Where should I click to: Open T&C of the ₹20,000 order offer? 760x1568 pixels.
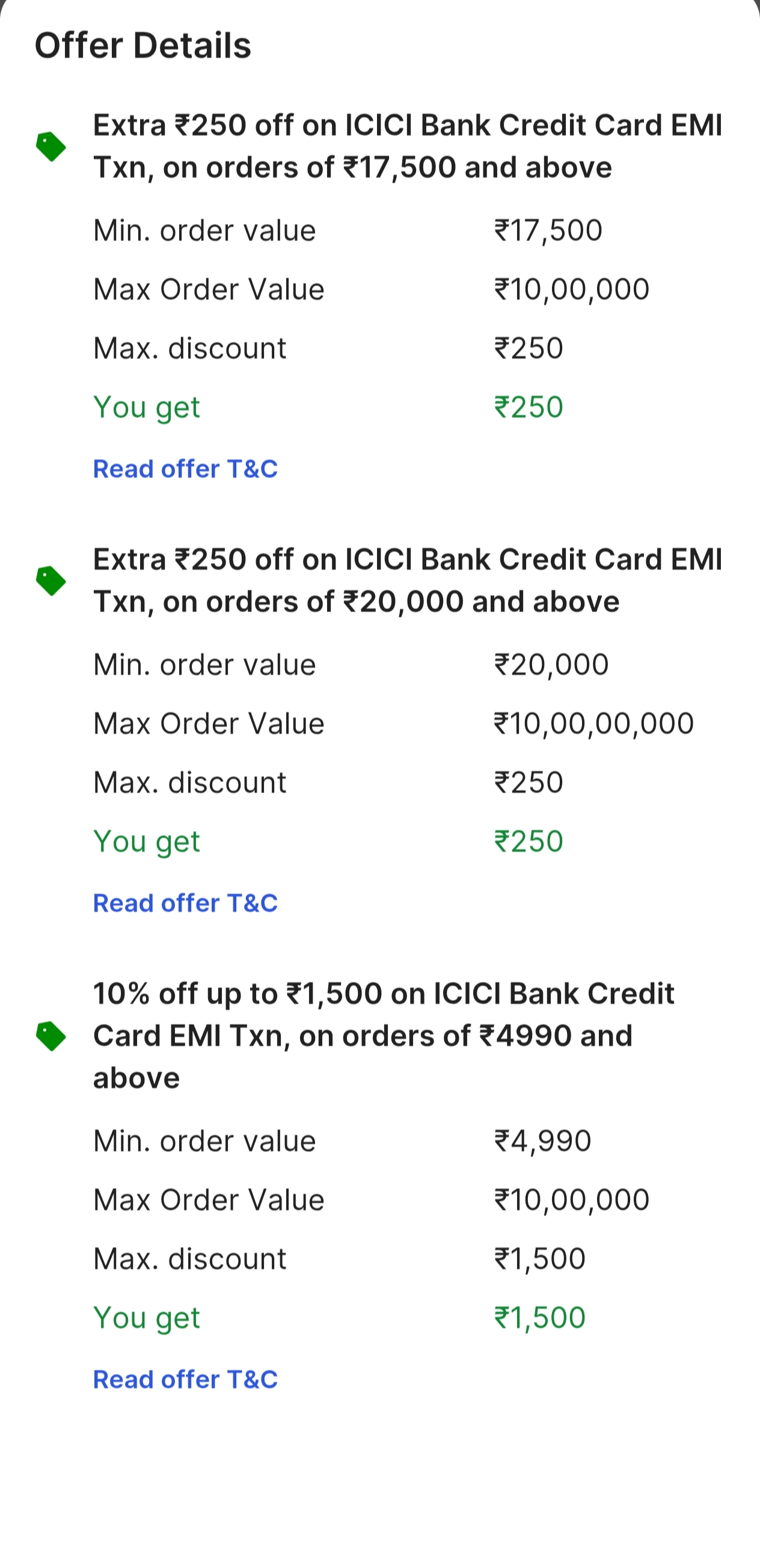point(185,903)
